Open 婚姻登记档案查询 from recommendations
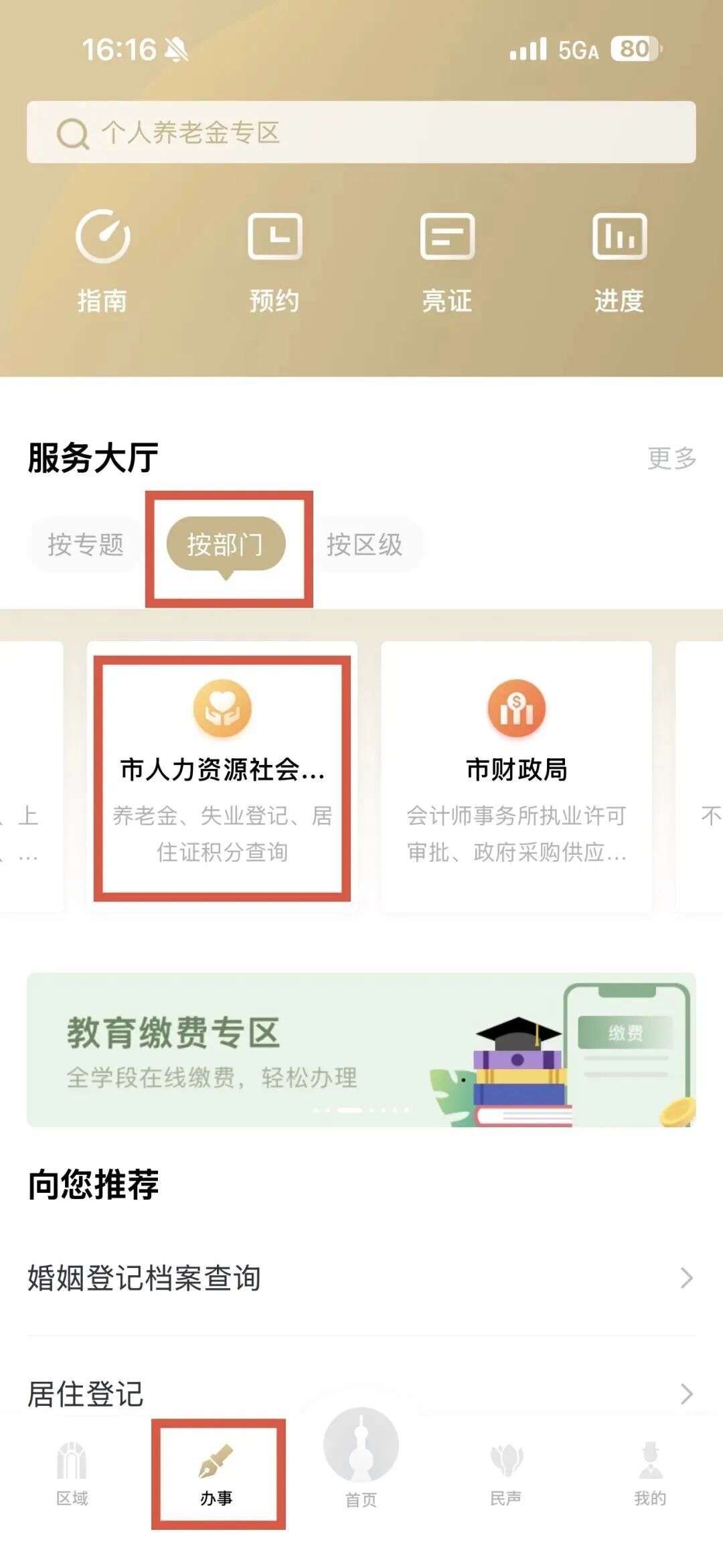The width and height of the screenshot is (723, 1568). pyautogui.click(x=361, y=1278)
